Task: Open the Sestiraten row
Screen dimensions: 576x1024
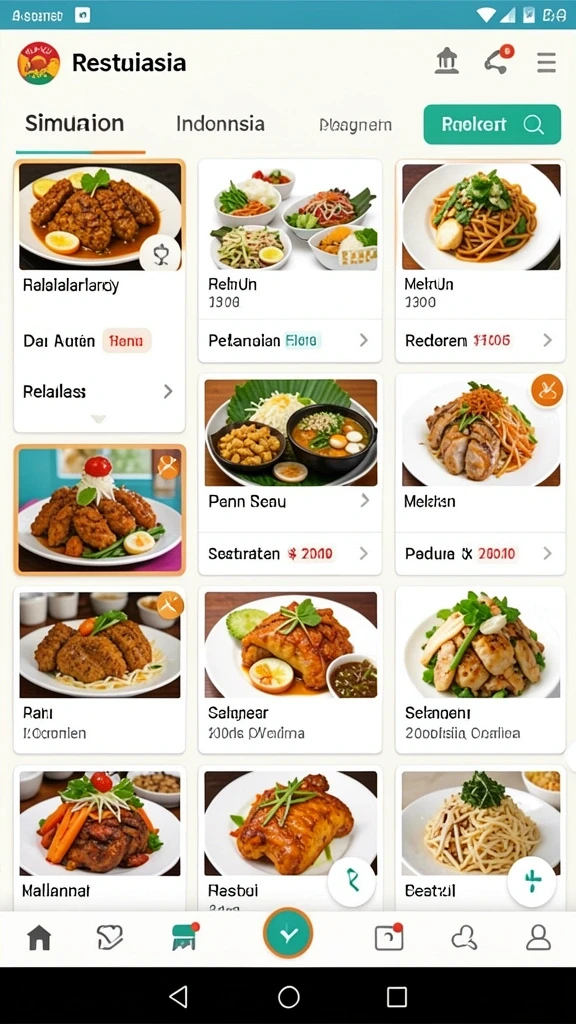Action: click(x=290, y=554)
